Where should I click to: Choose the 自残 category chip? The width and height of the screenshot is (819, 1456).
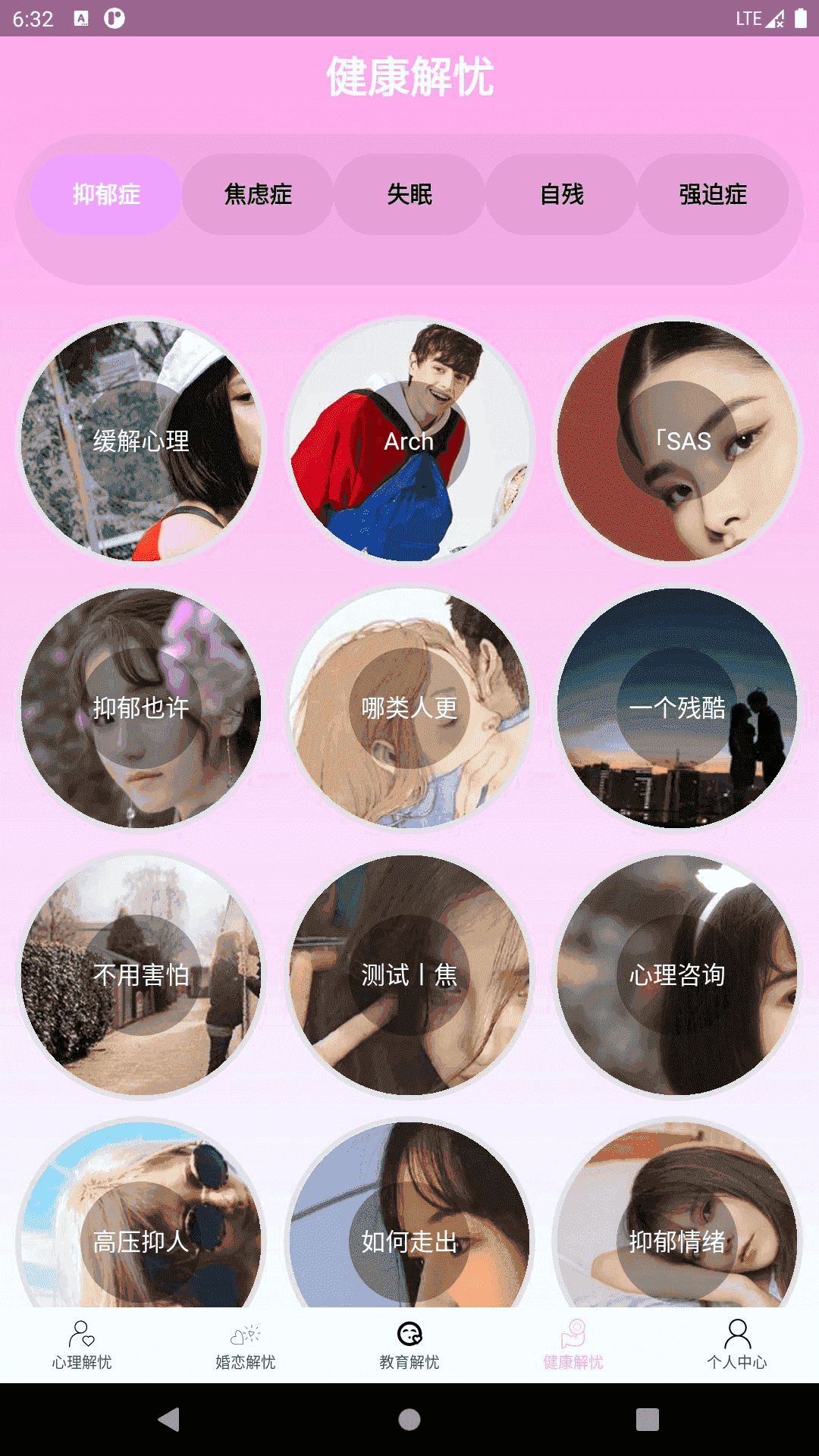[561, 194]
